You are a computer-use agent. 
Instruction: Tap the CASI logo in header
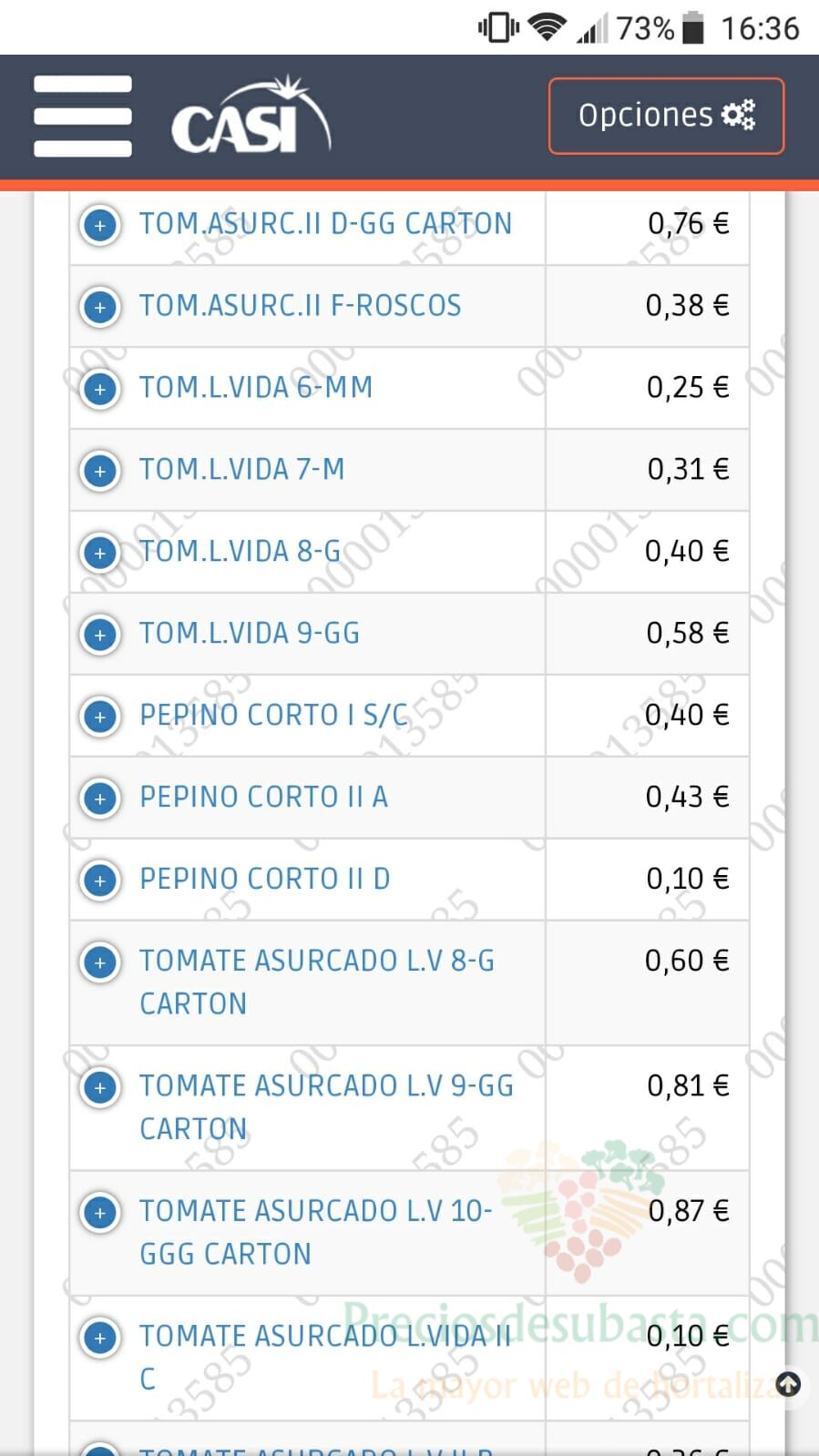tap(251, 116)
